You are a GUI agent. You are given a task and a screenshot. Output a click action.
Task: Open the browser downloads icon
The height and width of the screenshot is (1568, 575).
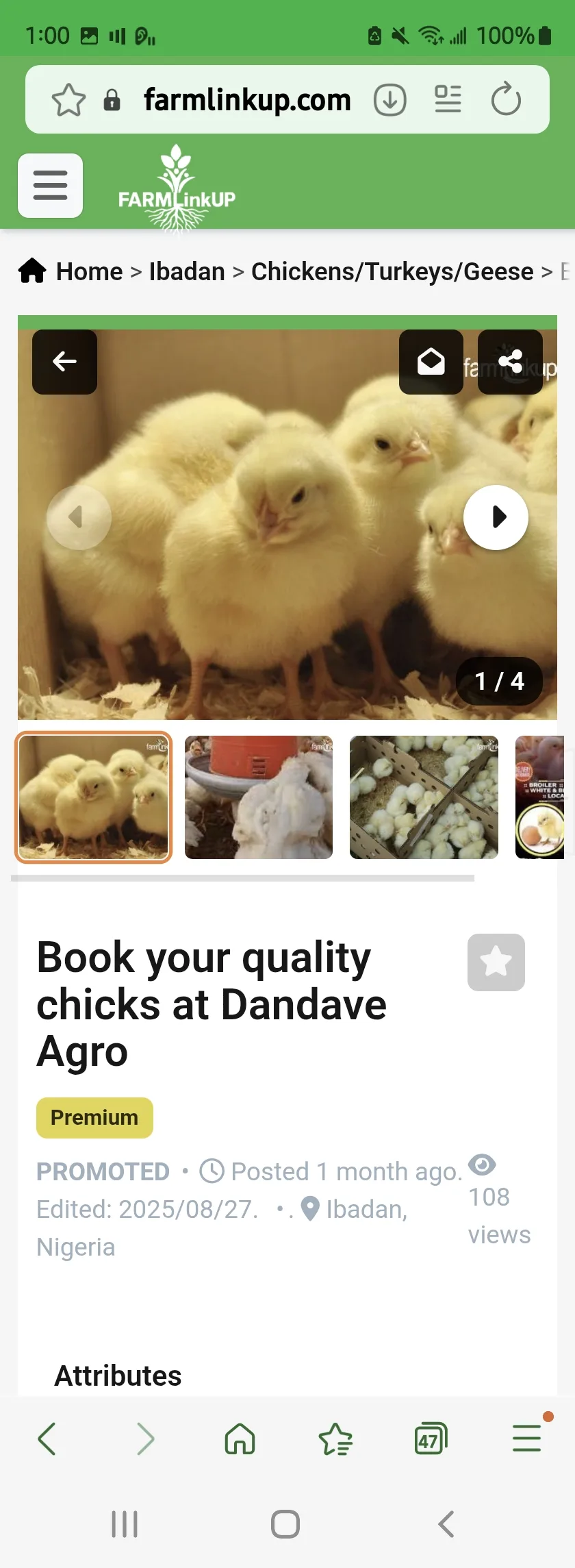pos(390,100)
